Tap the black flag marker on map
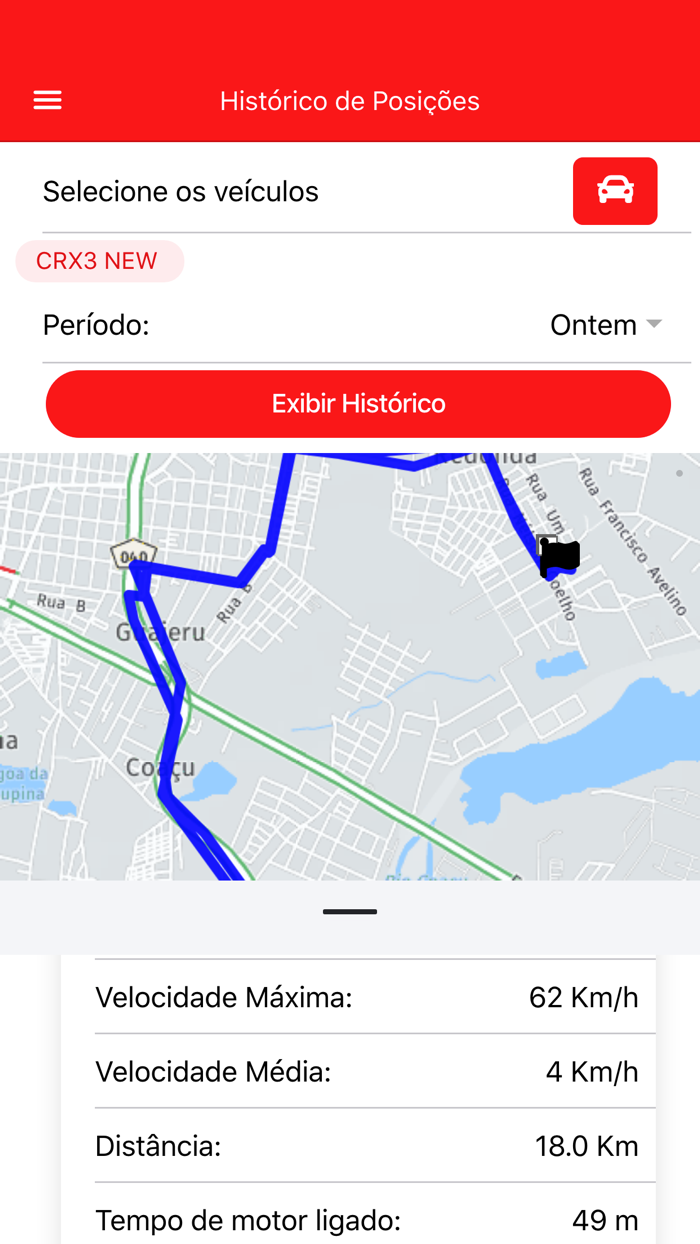 tap(559, 557)
